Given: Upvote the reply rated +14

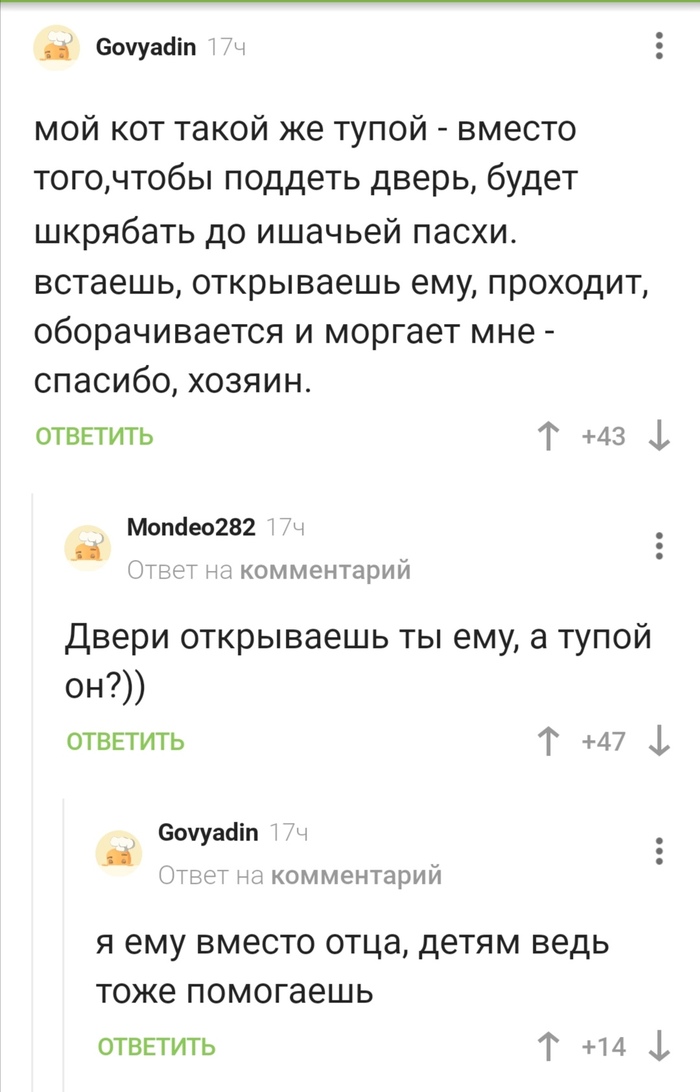Looking at the screenshot, I should [x=548, y=1046].
